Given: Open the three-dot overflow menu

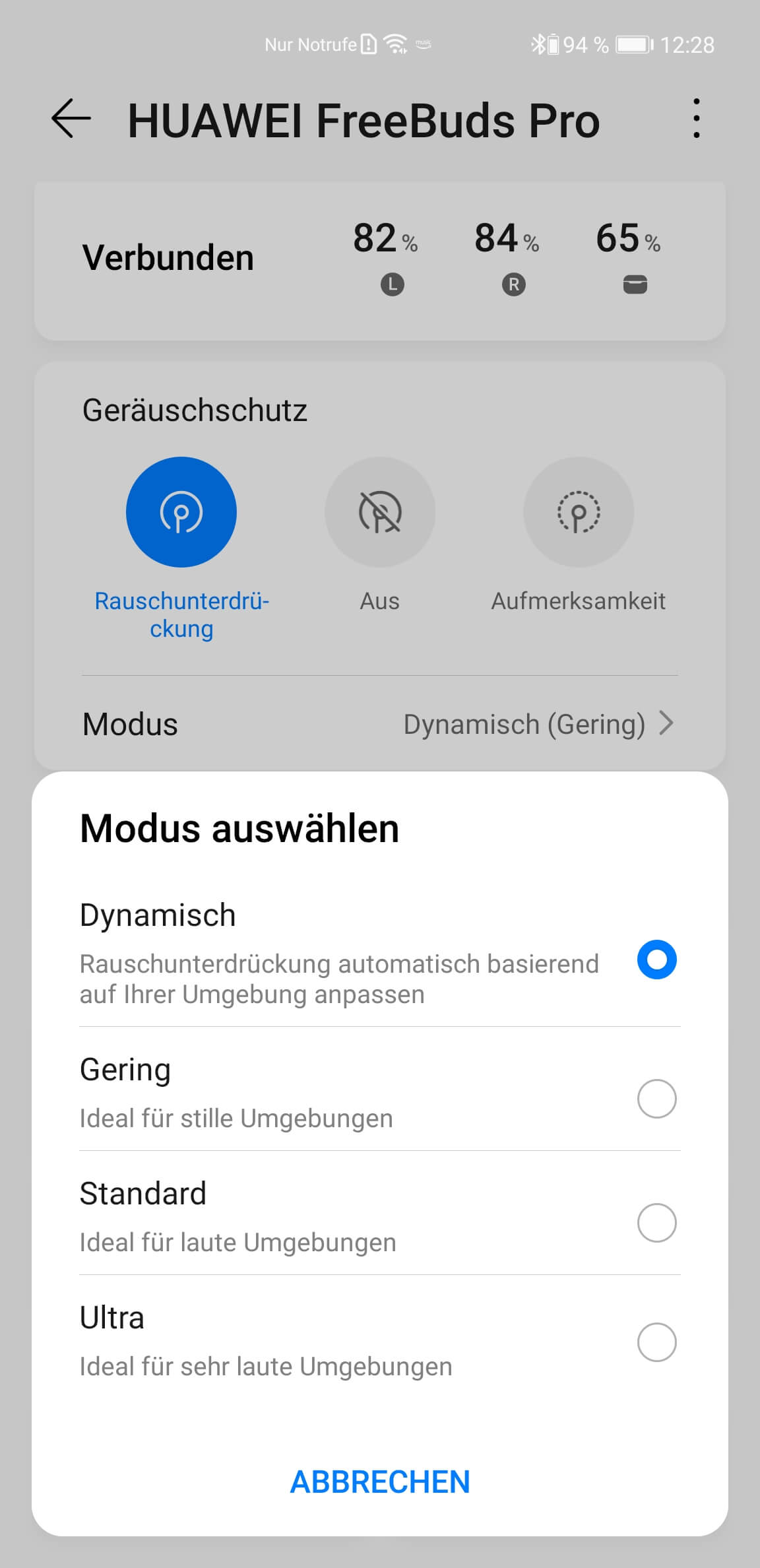Looking at the screenshot, I should click(x=696, y=119).
